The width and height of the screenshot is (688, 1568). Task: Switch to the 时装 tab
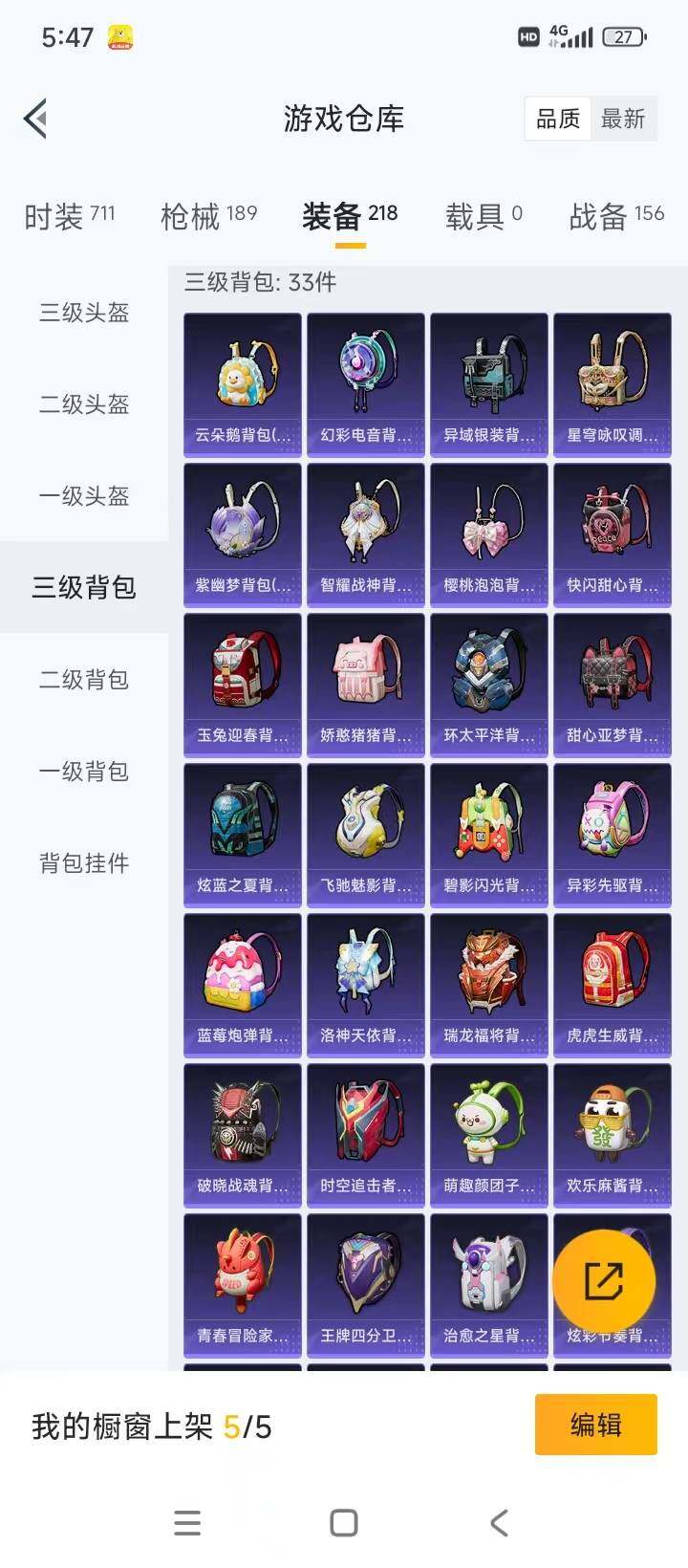click(70, 216)
